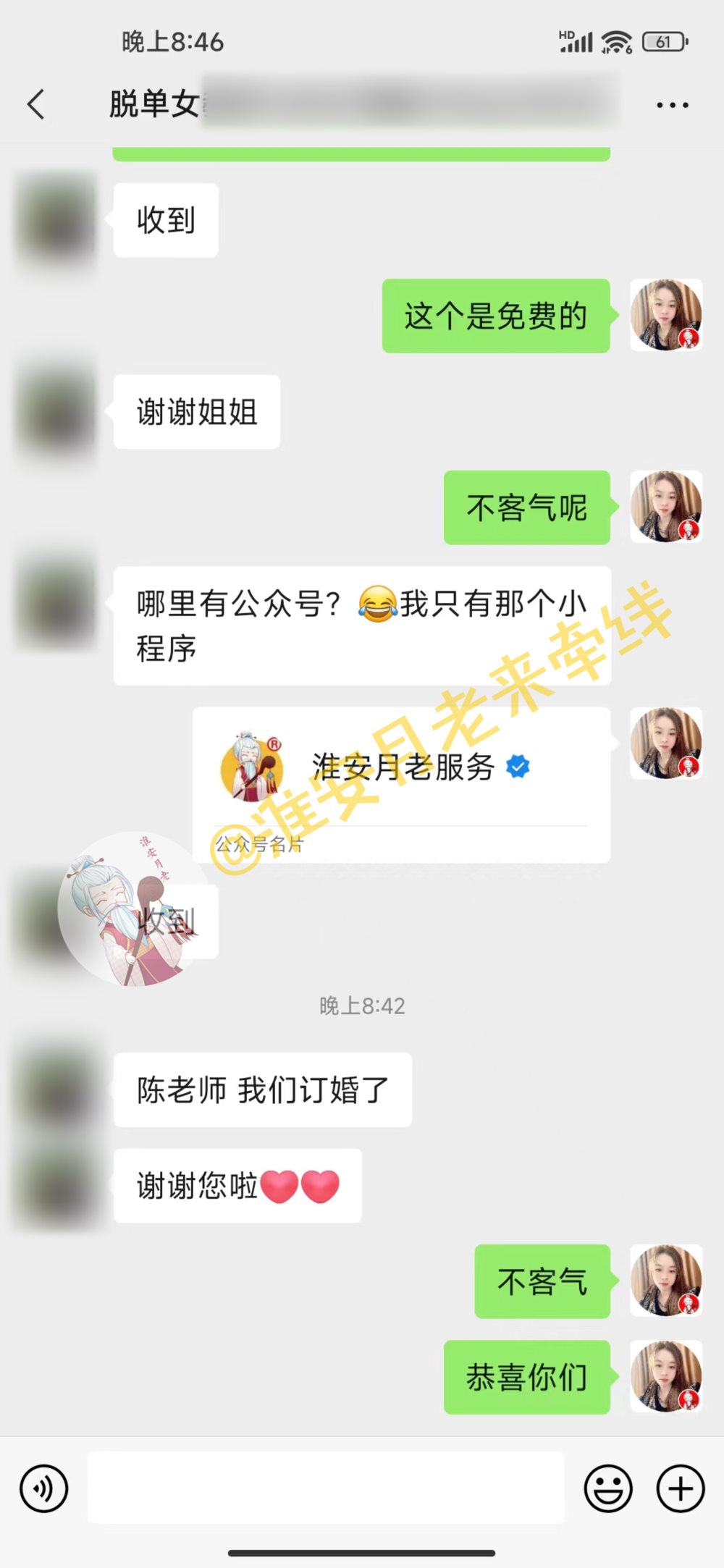The width and height of the screenshot is (724, 1568).
Task: Open the emoji sticker panel
Action: (x=608, y=1489)
